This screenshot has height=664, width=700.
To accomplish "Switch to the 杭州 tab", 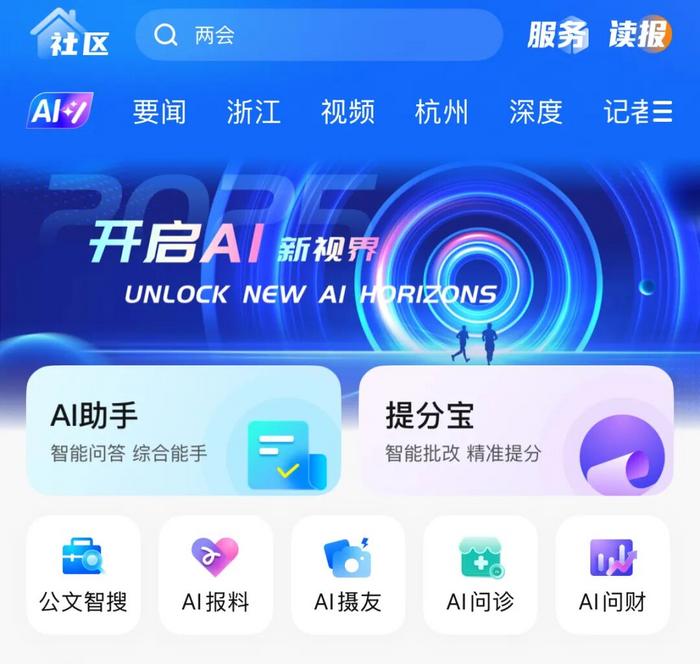I will 441,112.
